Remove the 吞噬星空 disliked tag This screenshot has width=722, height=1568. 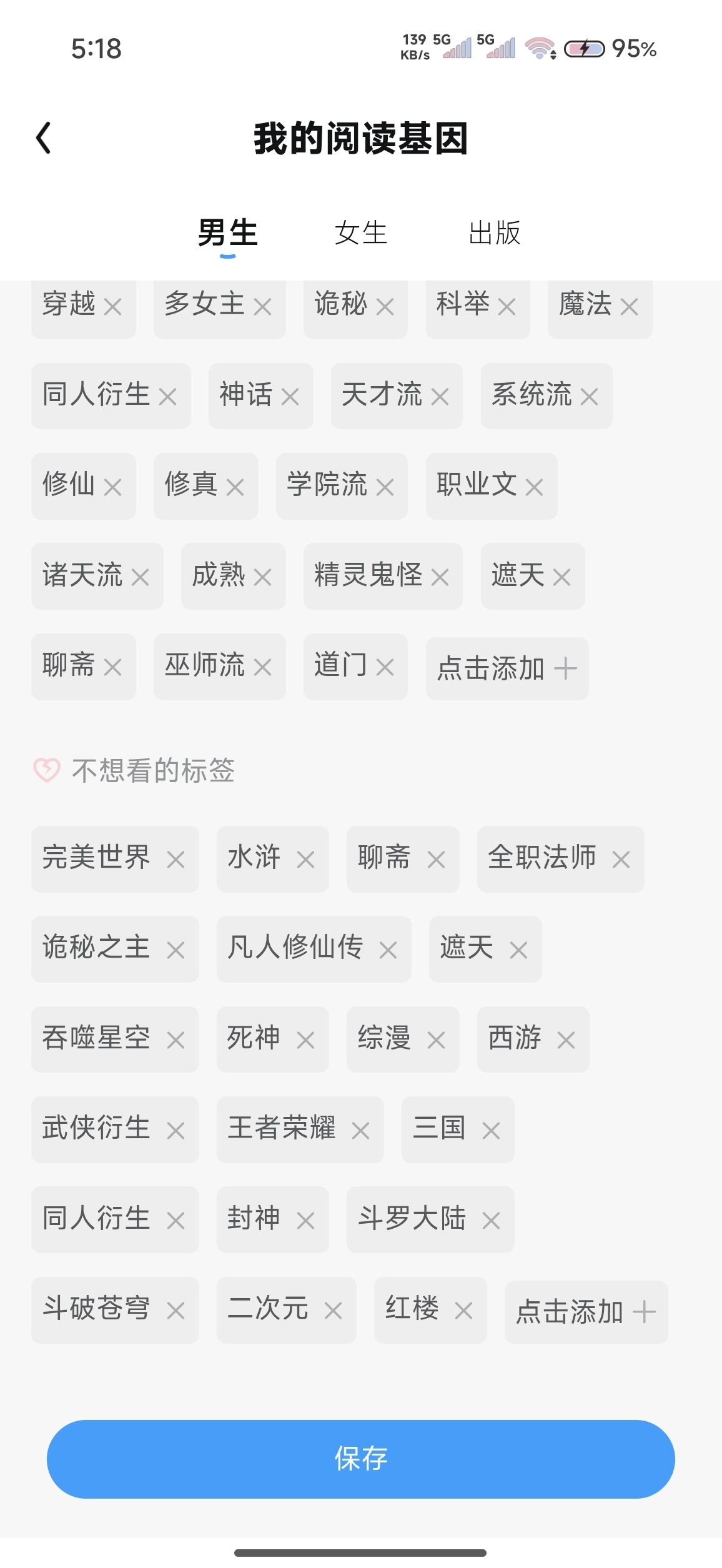point(176,1041)
